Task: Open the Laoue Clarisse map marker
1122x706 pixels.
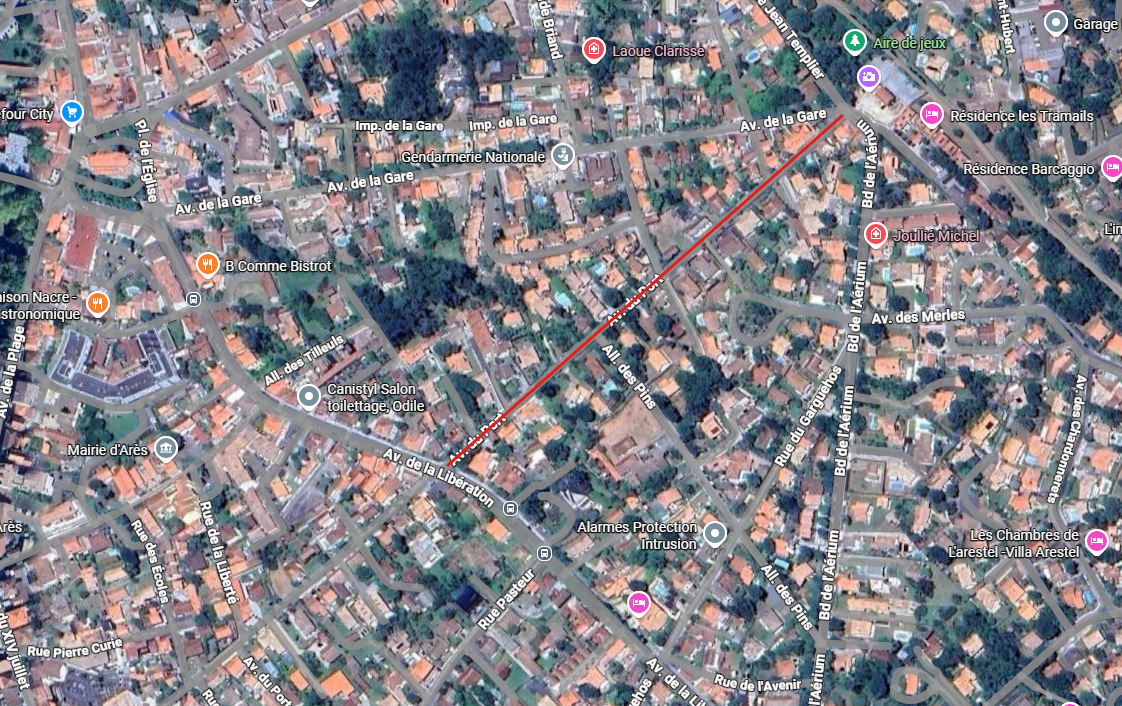Action: (x=594, y=49)
